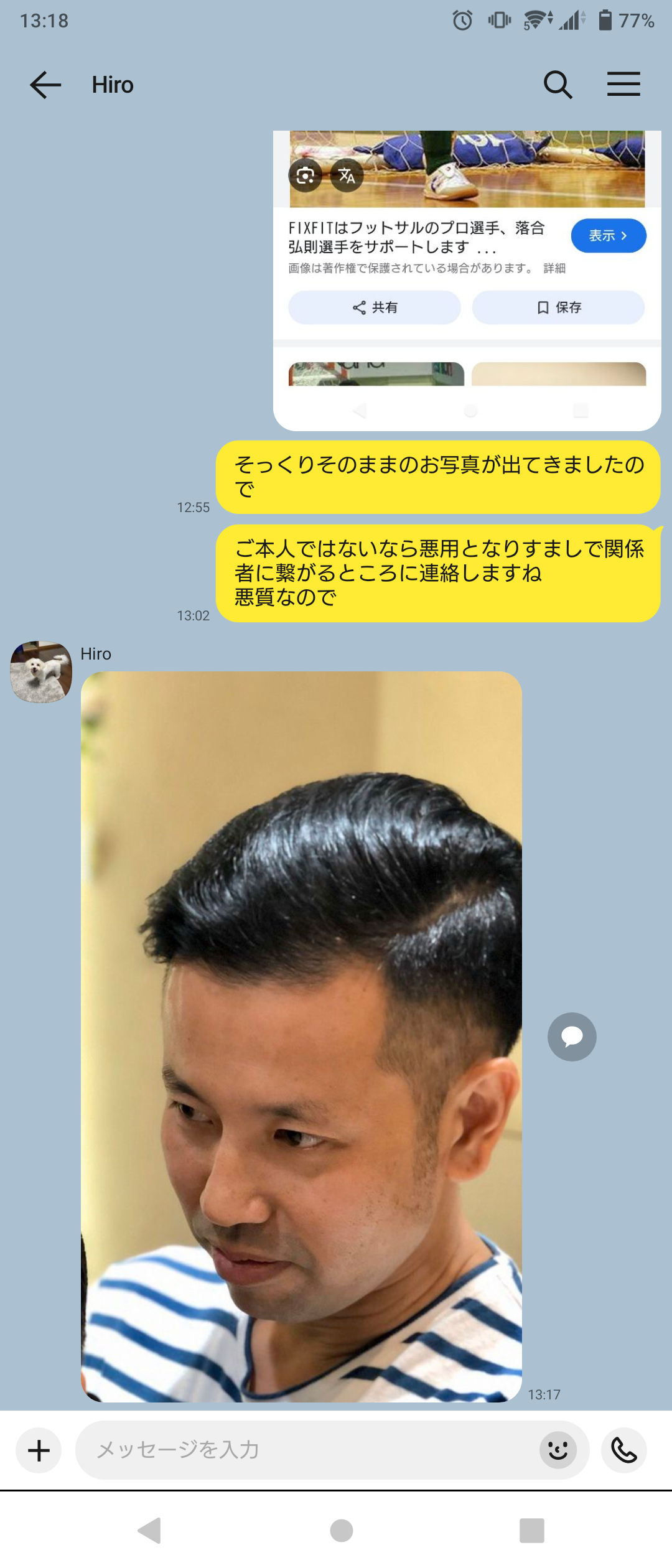Reply to Hiro's photo via bubble icon

[572, 1037]
